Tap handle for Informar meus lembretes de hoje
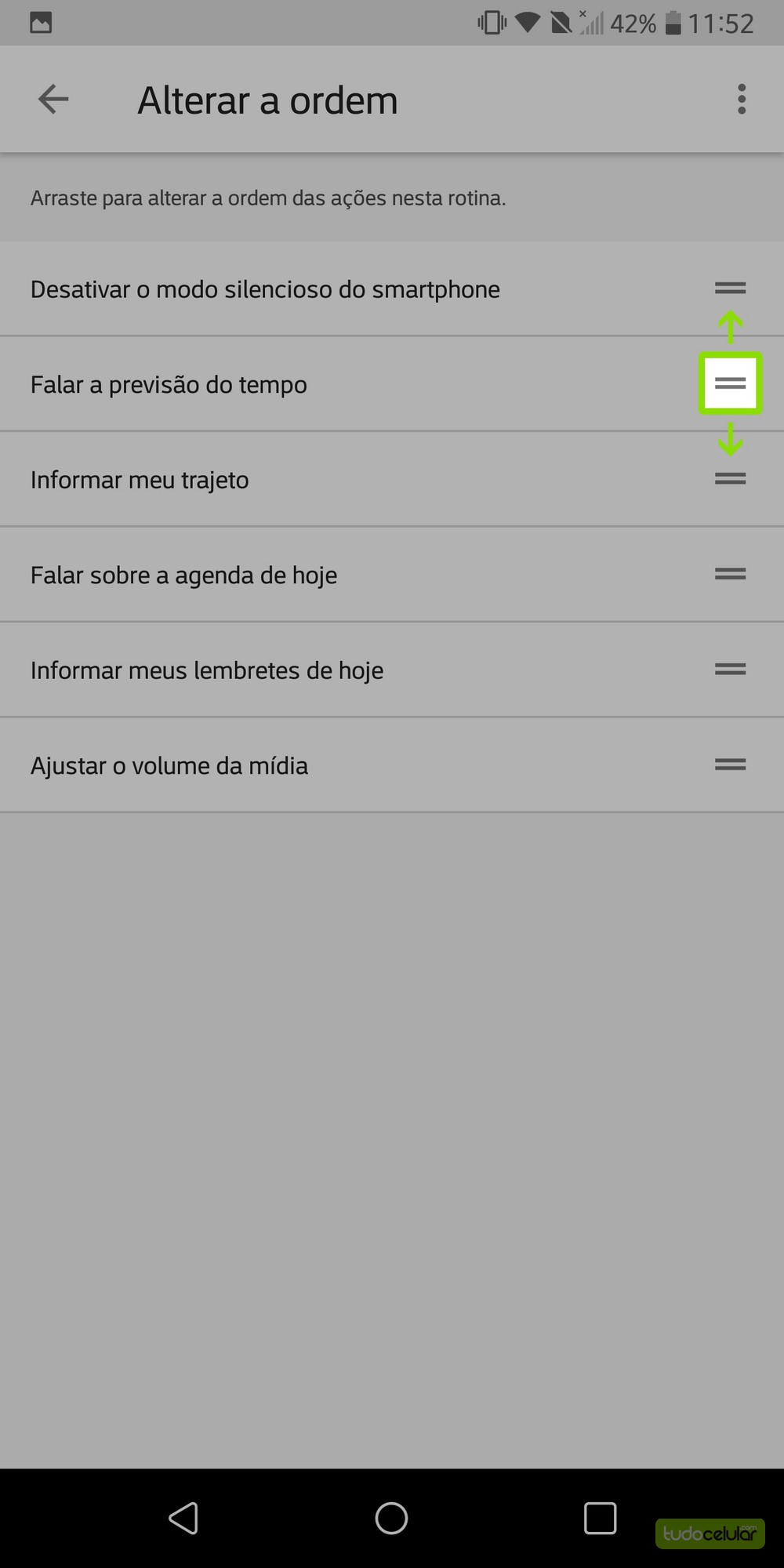This screenshot has width=784, height=1568. [730, 669]
